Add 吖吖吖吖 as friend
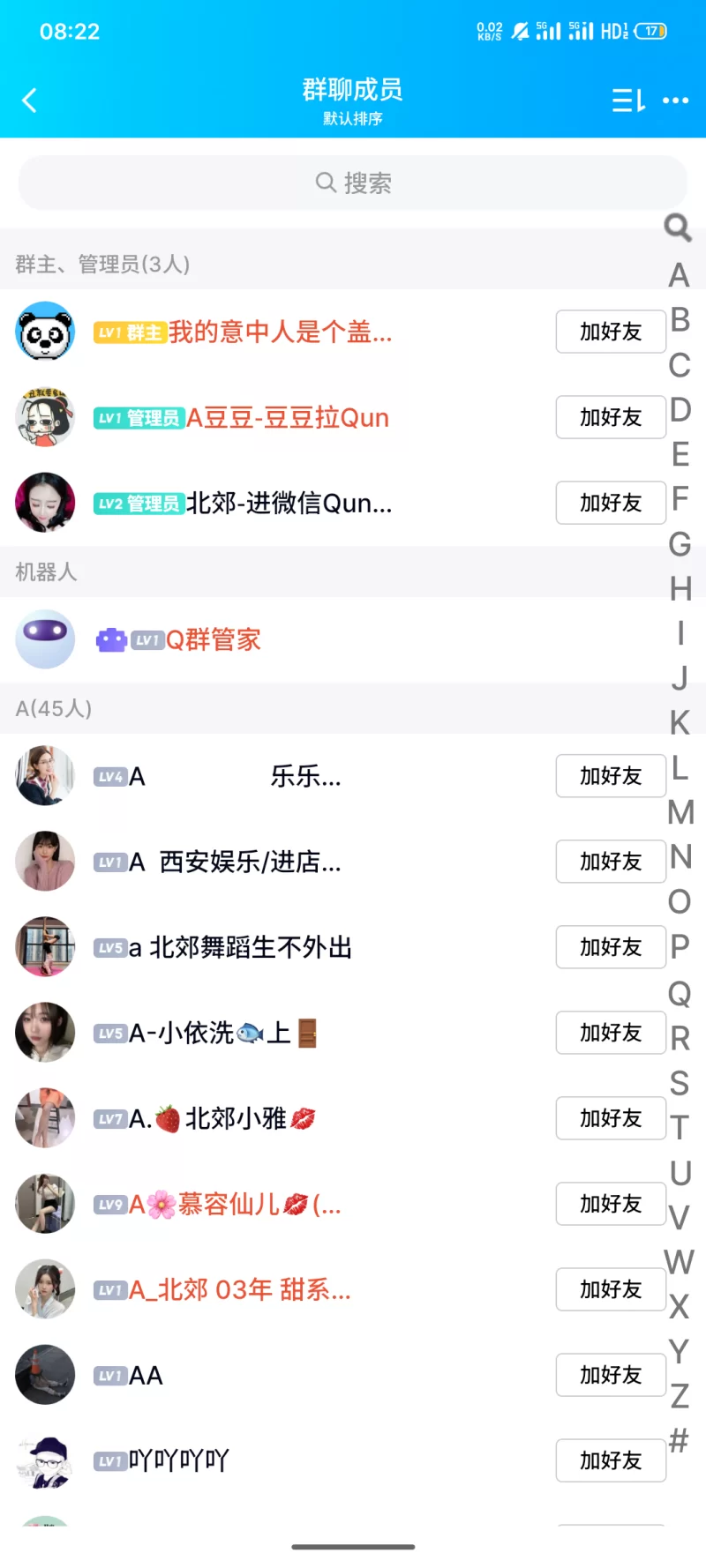Viewport: 706px width, 1568px height. click(x=610, y=1460)
